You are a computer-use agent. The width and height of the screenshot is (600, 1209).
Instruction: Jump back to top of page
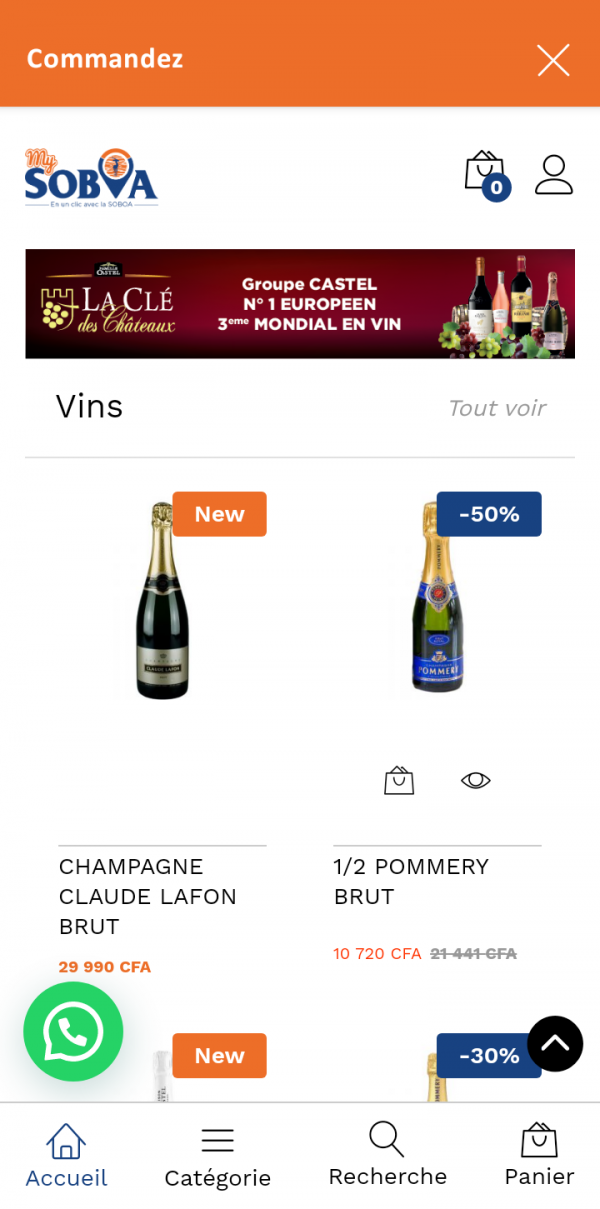click(x=555, y=1043)
